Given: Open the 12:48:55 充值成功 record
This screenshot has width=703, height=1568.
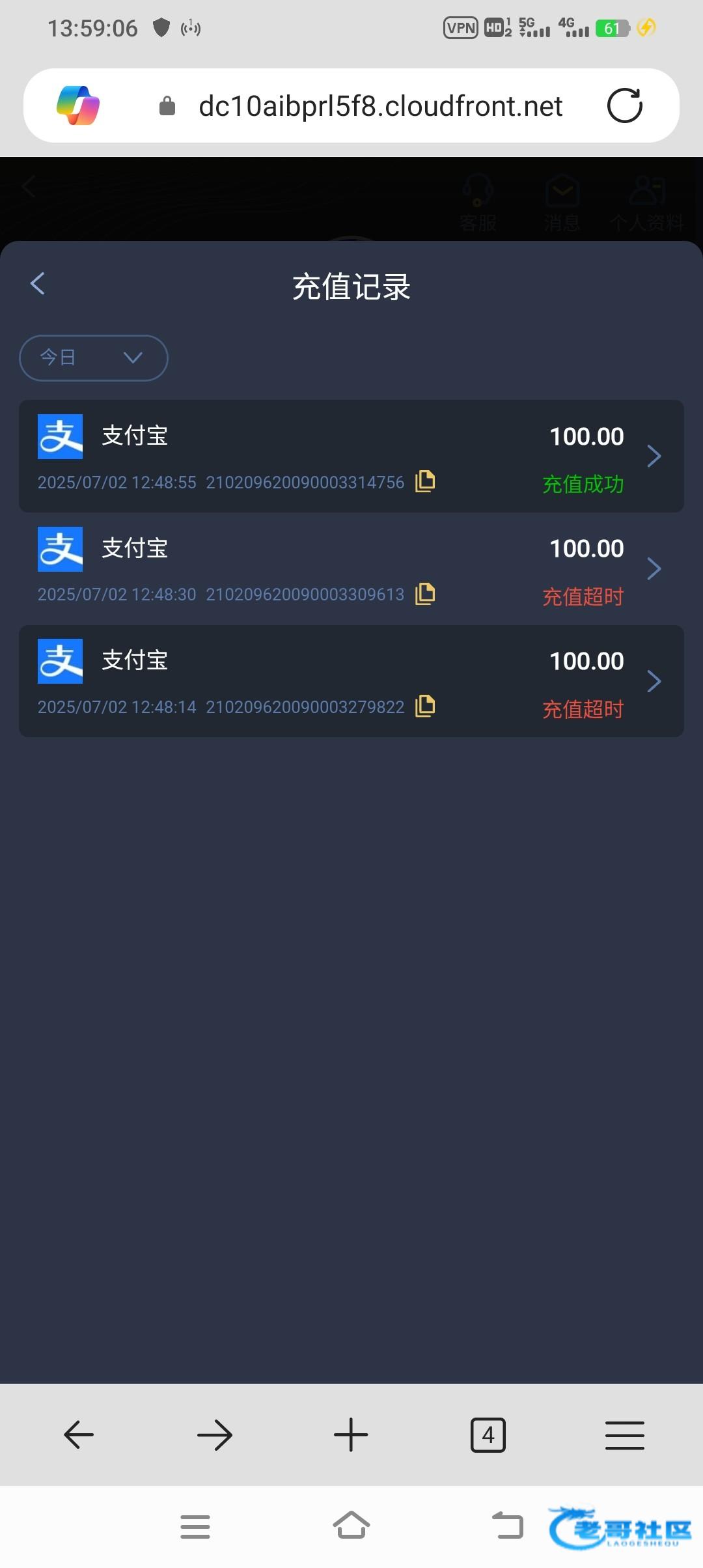Looking at the screenshot, I should point(653,456).
